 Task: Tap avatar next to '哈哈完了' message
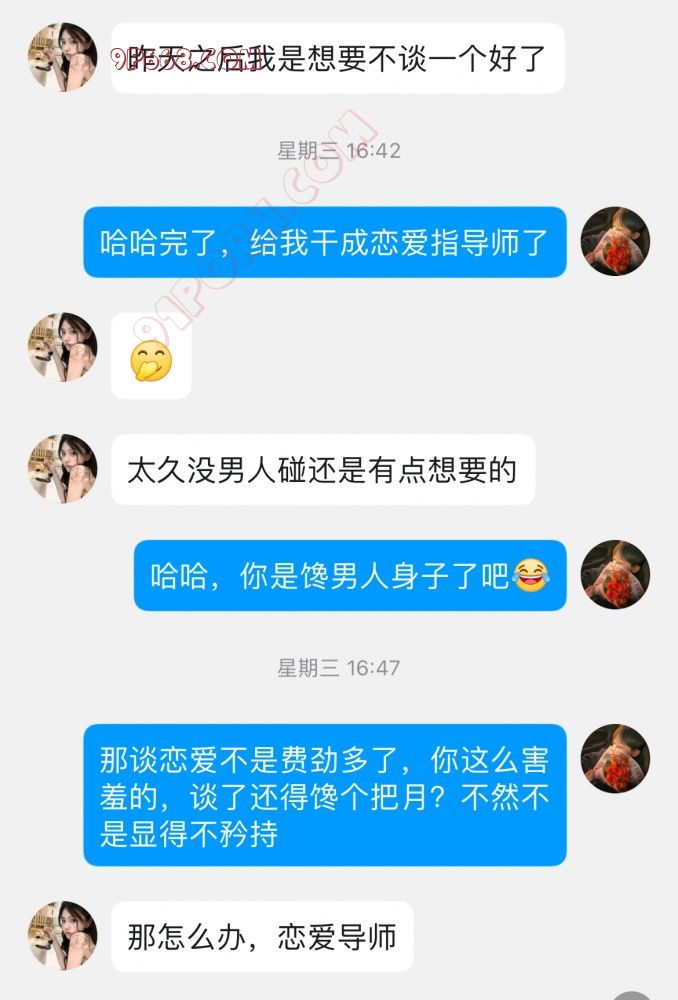[615, 242]
